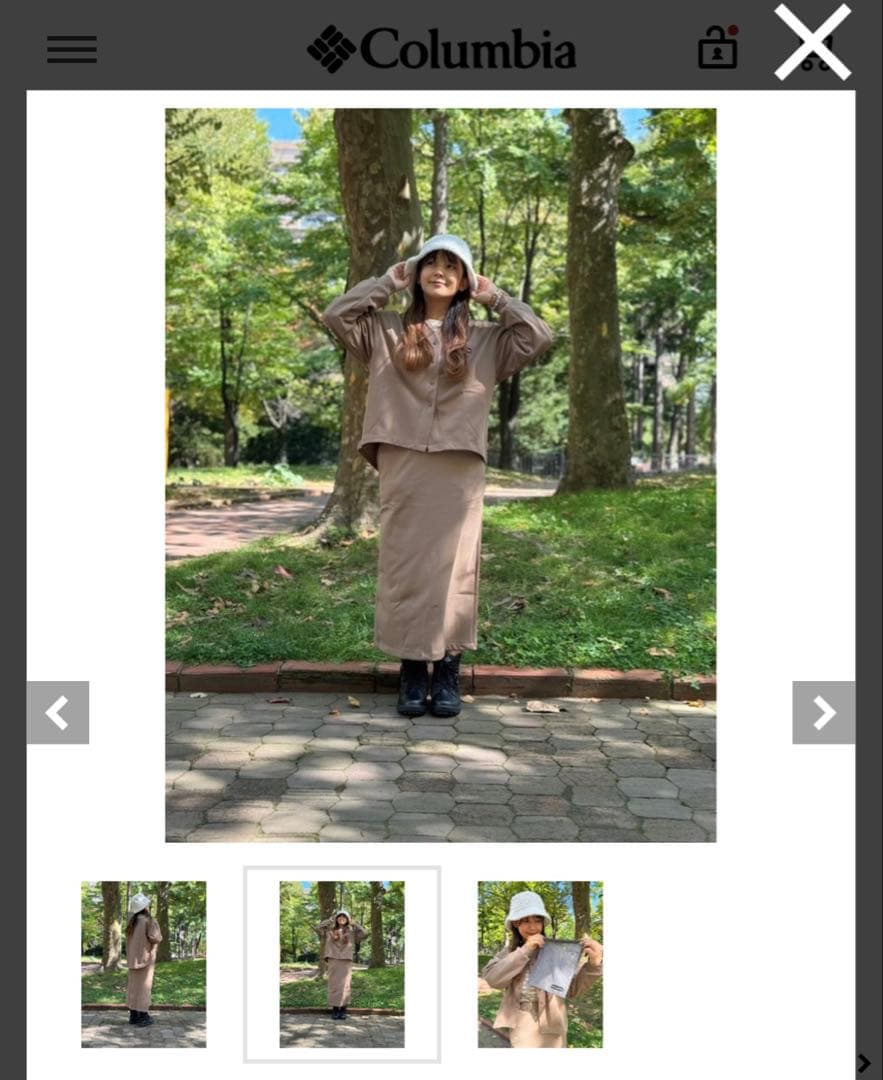883x1080 pixels.
Task: Show the next photo
Action: [823, 713]
